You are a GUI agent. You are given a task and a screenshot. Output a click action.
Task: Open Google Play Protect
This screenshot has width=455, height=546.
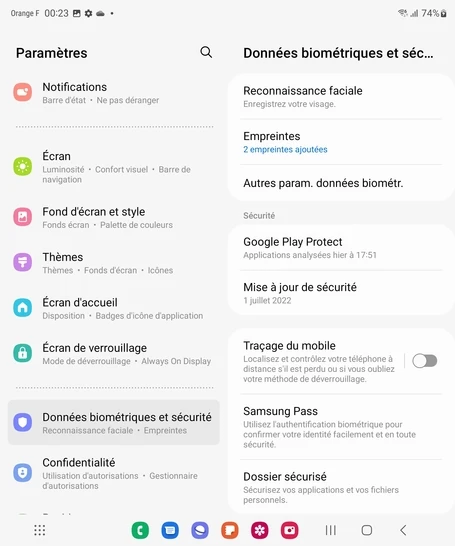click(341, 248)
